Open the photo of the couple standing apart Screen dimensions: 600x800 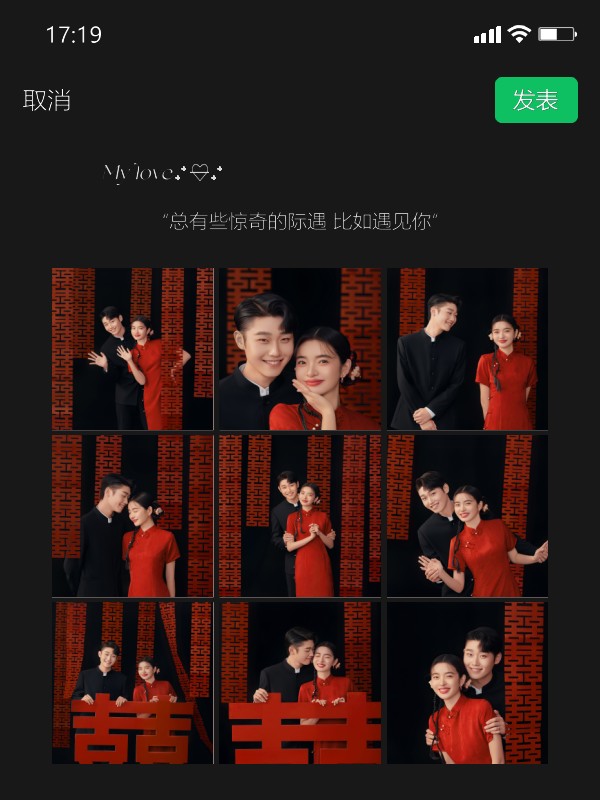467,348
